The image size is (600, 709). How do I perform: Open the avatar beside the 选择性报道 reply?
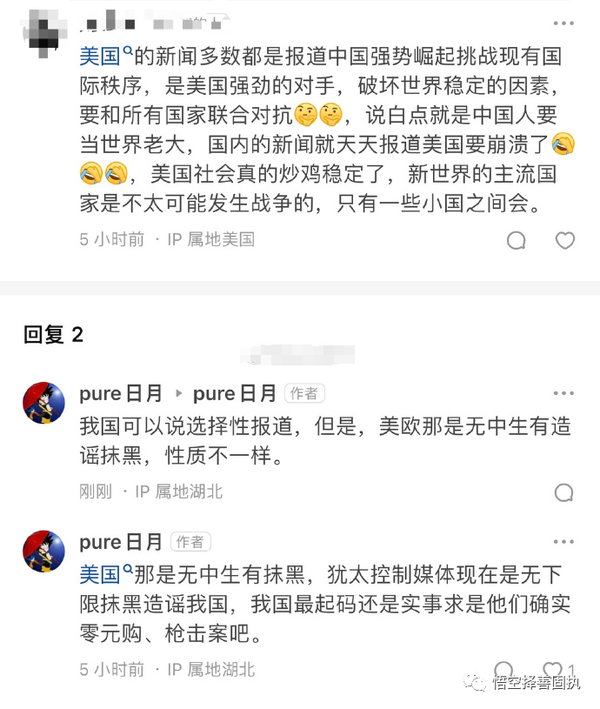(44, 403)
